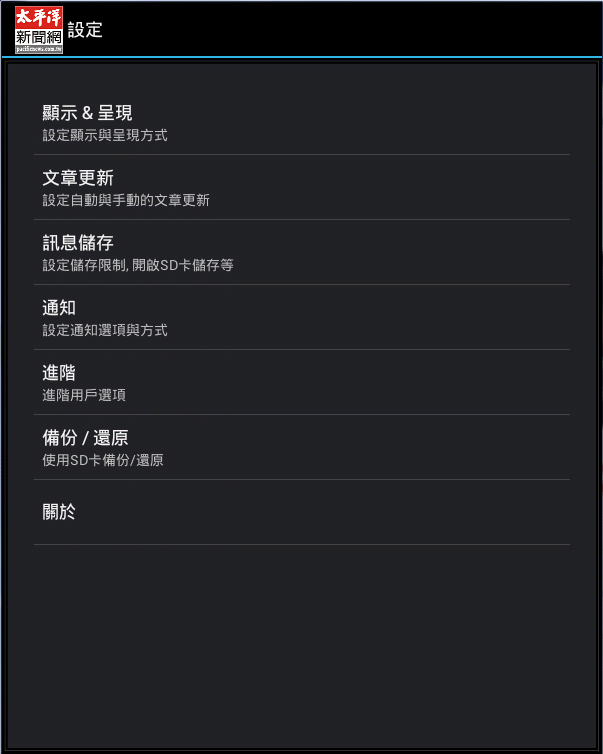The image size is (603, 754).
Task: Open 備份 / 還原 option
Action: pyautogui.click(x=301, y=447)
